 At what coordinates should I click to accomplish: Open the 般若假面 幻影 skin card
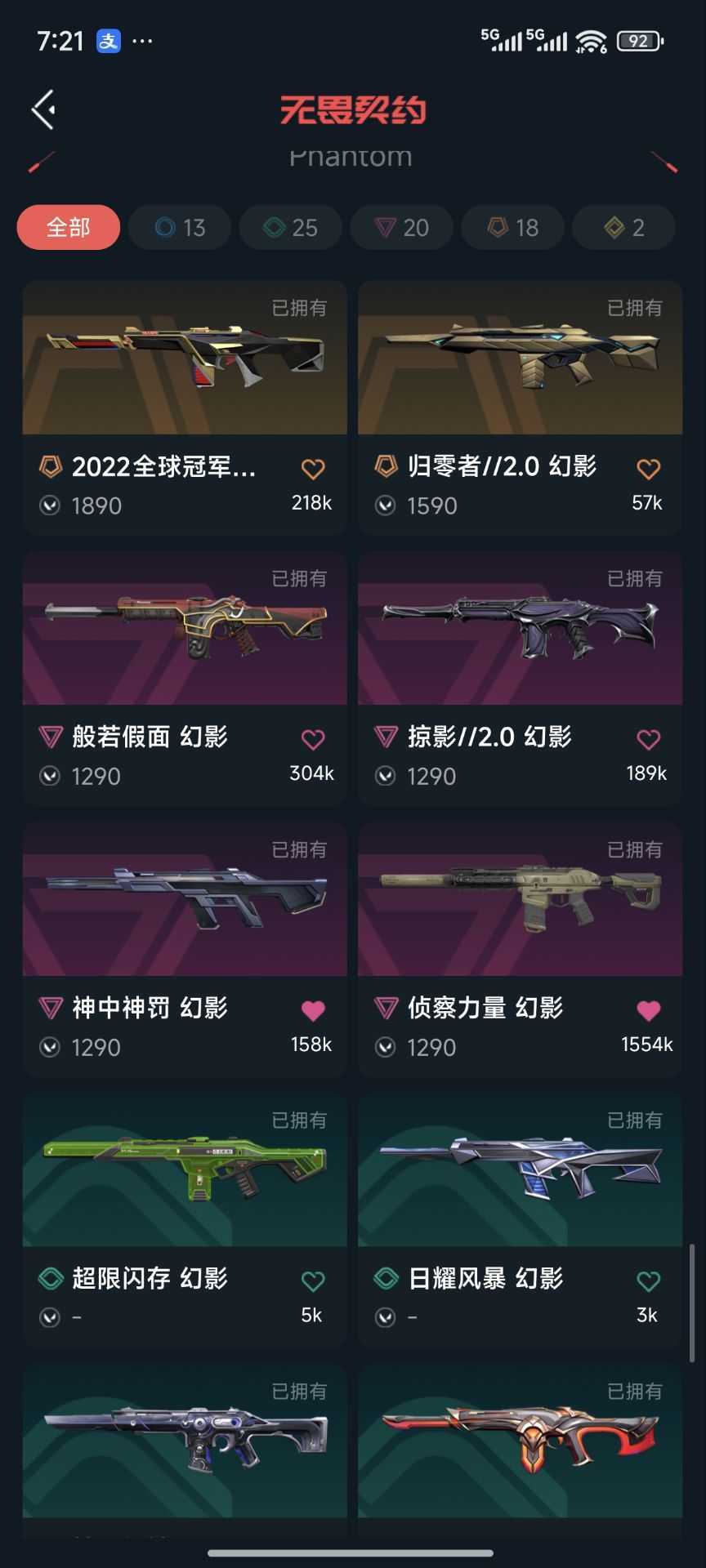tap(185, 629)
